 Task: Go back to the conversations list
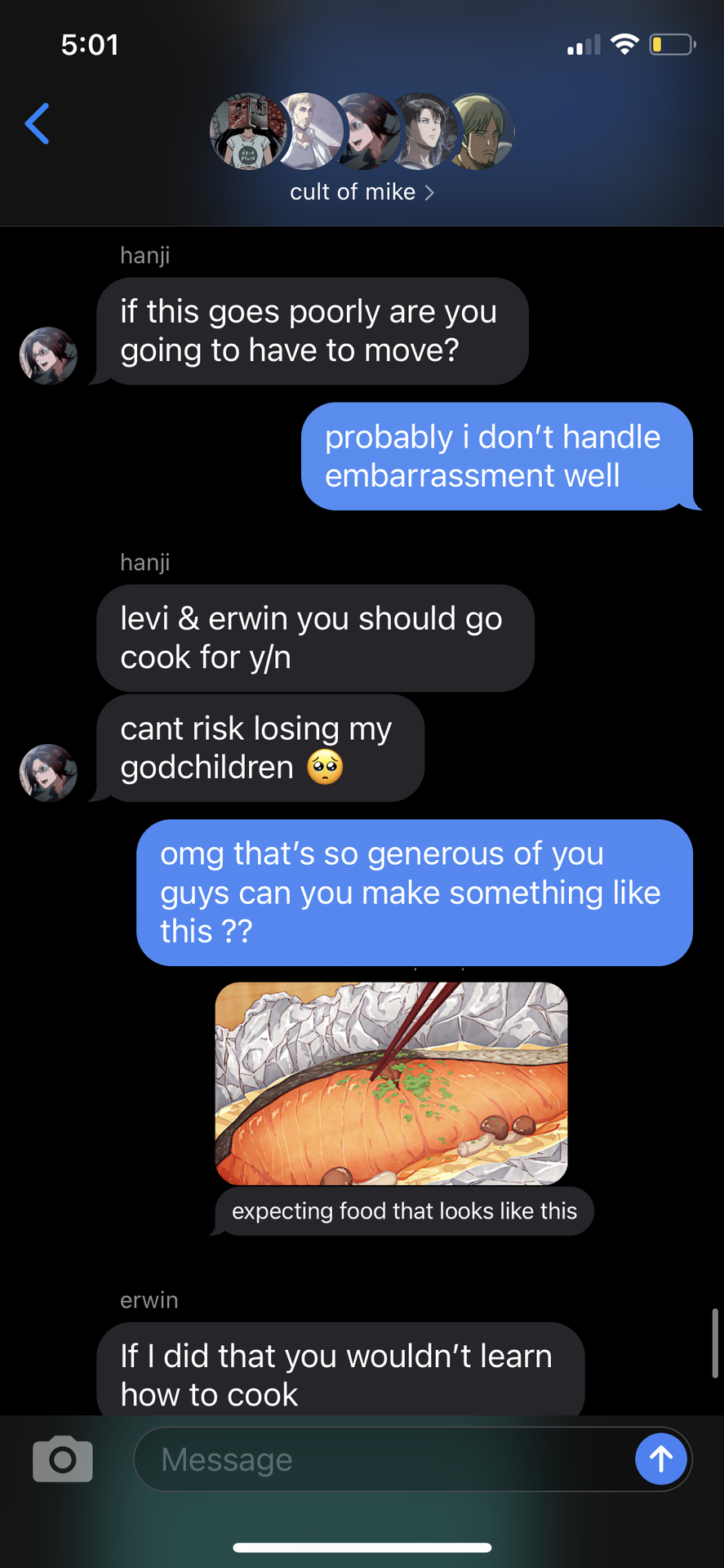37,123
